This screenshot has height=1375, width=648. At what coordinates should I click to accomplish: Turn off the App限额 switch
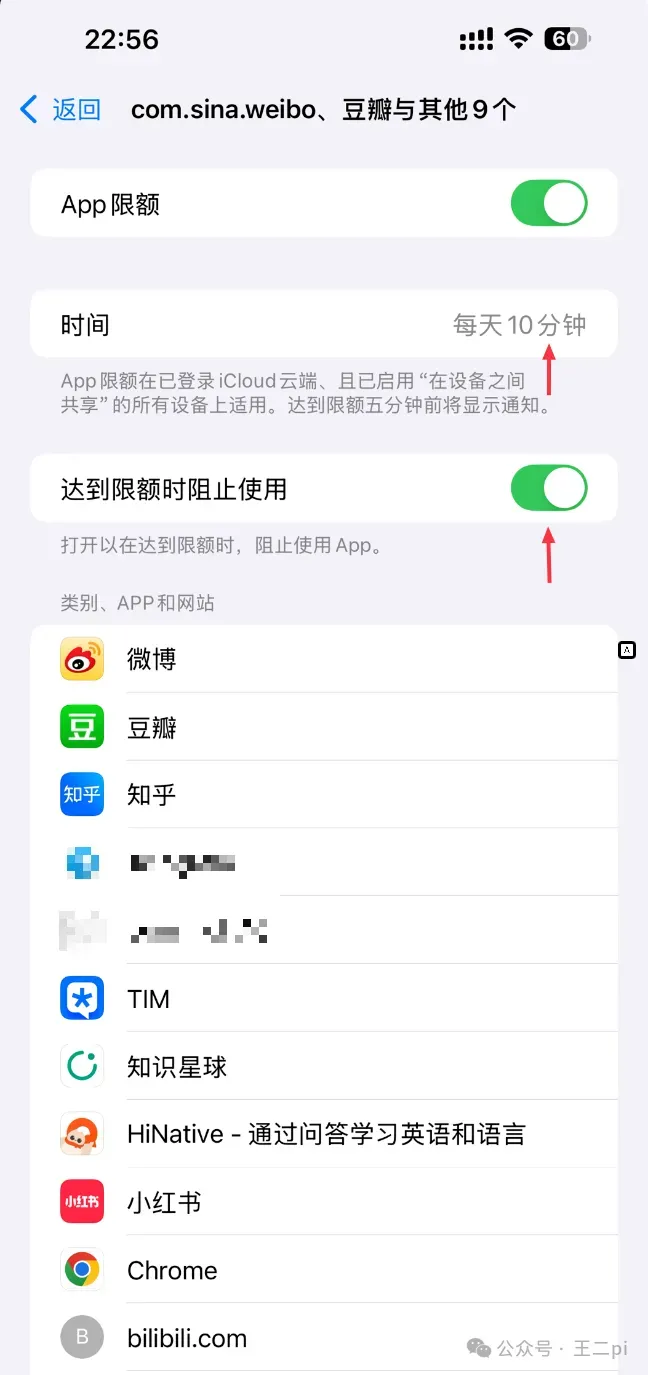(x=548, y=204)
